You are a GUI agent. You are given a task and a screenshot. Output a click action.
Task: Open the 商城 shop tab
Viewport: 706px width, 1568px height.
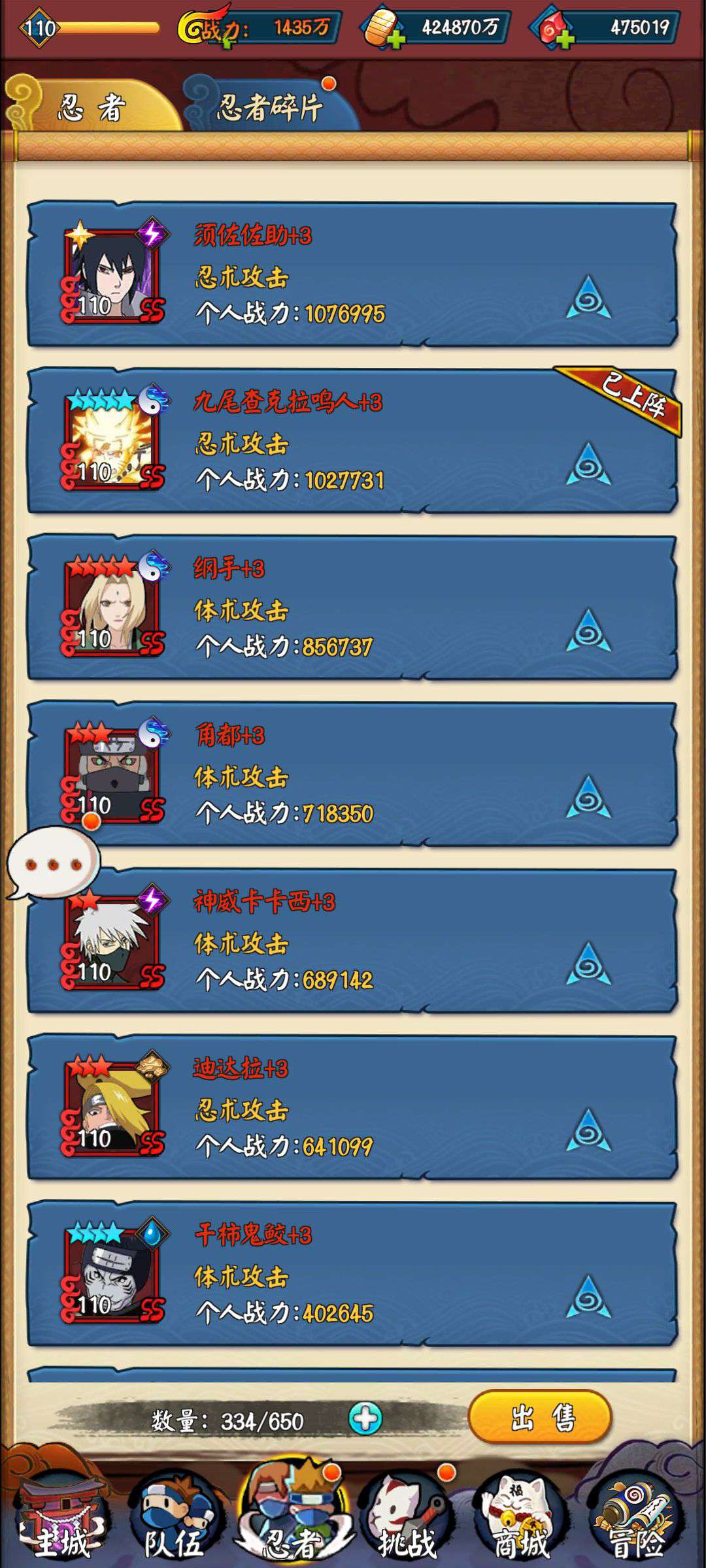521,1517
